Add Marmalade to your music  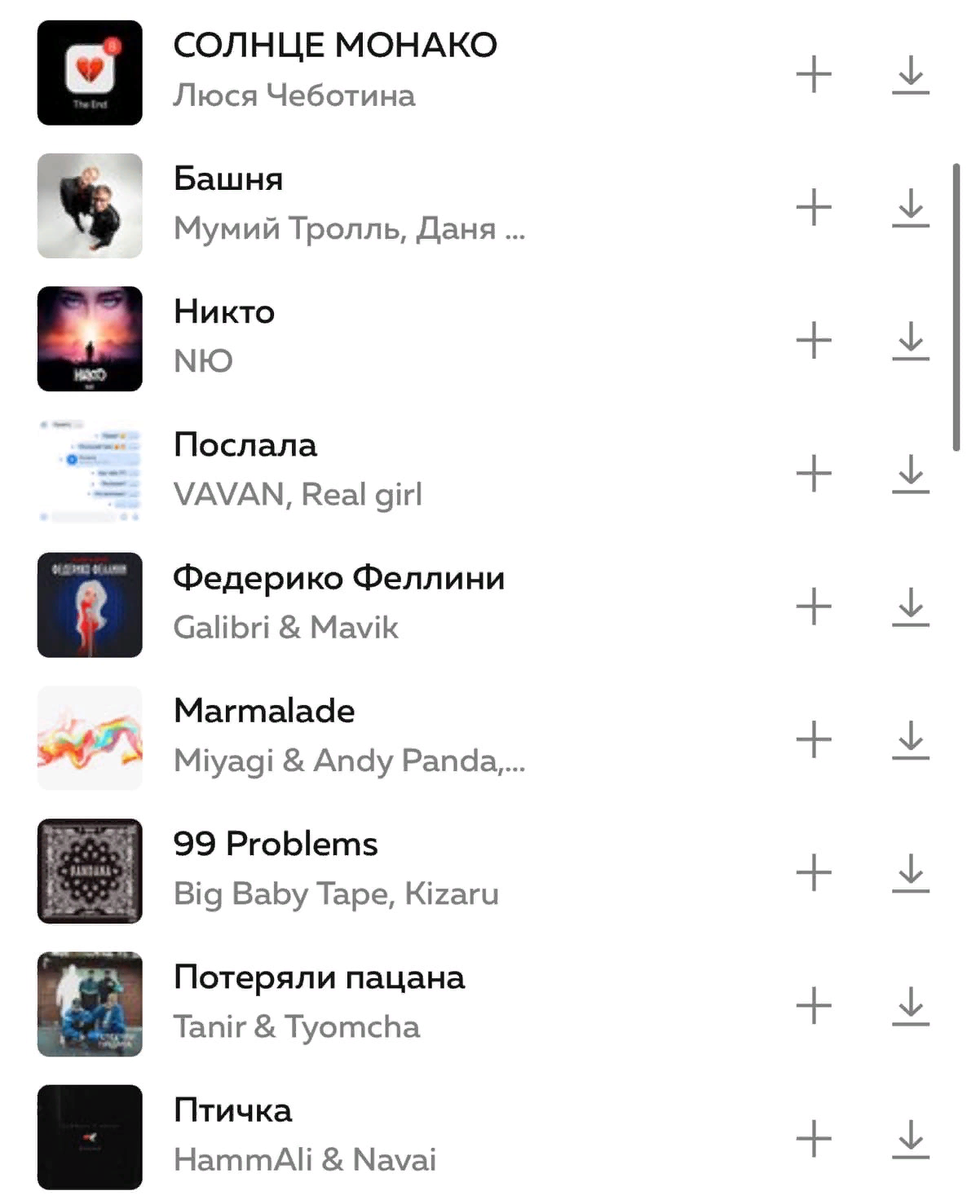[814, 739]
